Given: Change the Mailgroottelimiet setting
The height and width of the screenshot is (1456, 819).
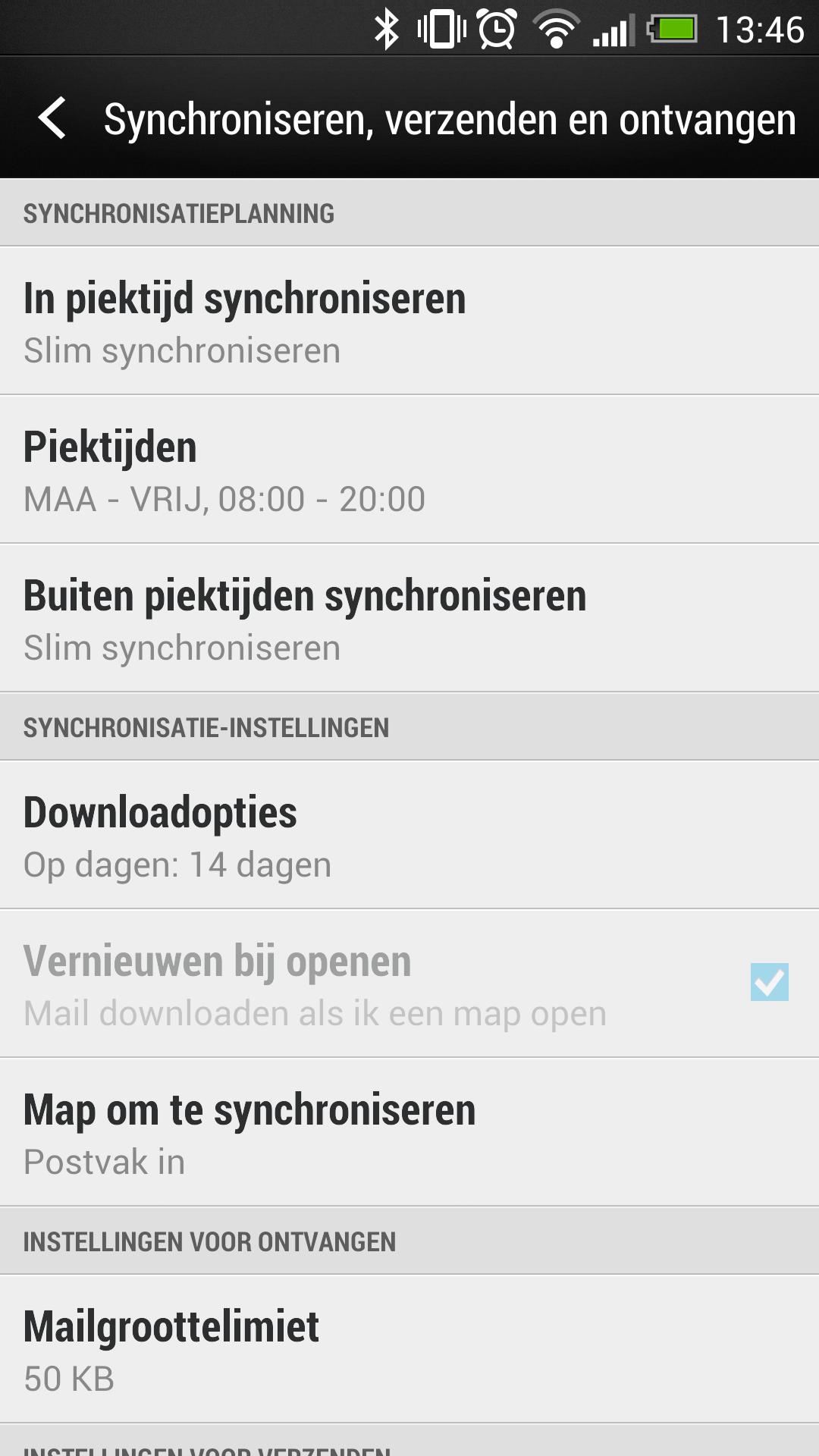Looking at the screenshot, I should coord(409,1349).
